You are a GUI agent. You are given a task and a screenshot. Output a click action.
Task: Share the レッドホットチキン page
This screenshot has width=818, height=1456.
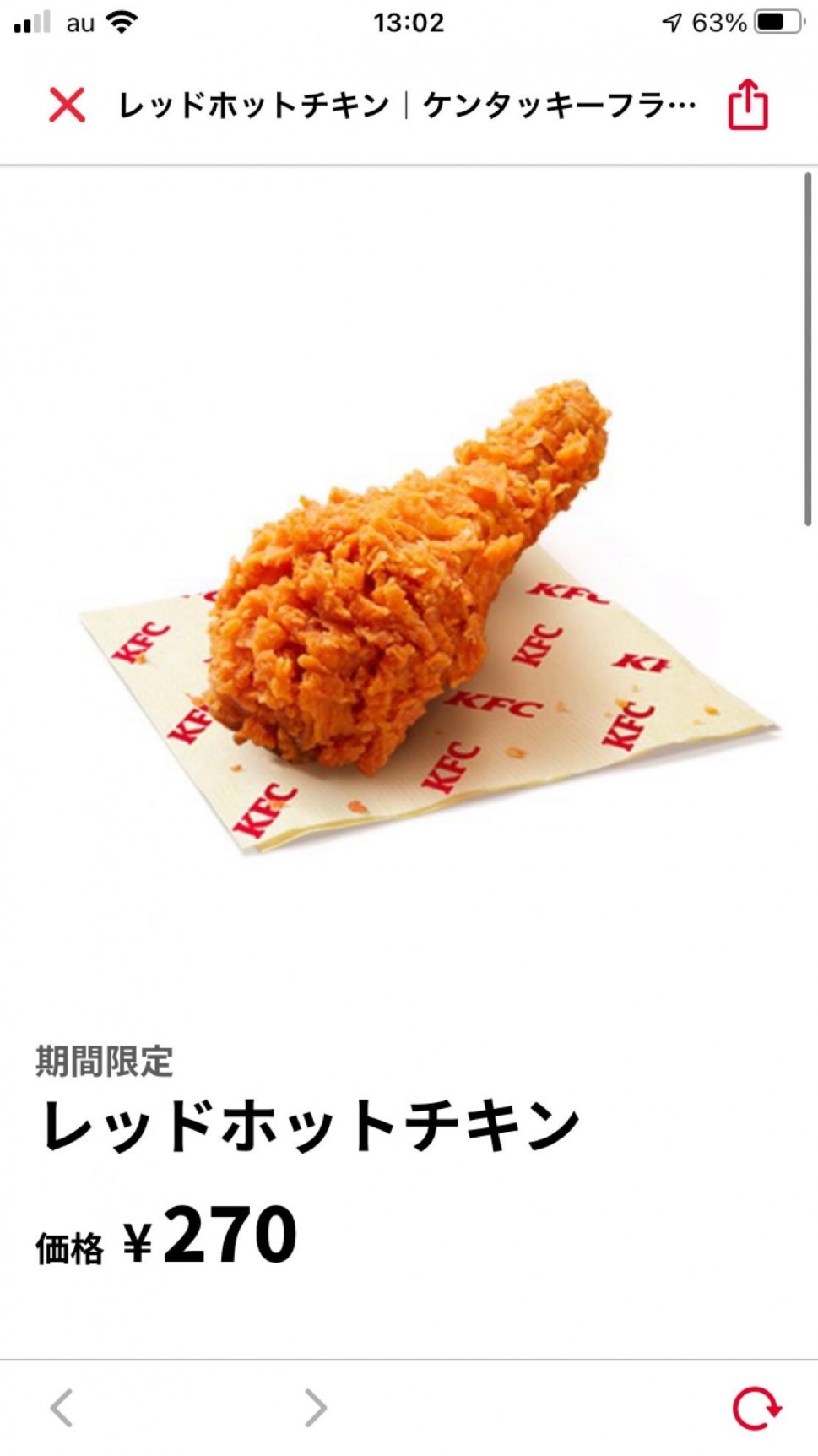748,106
